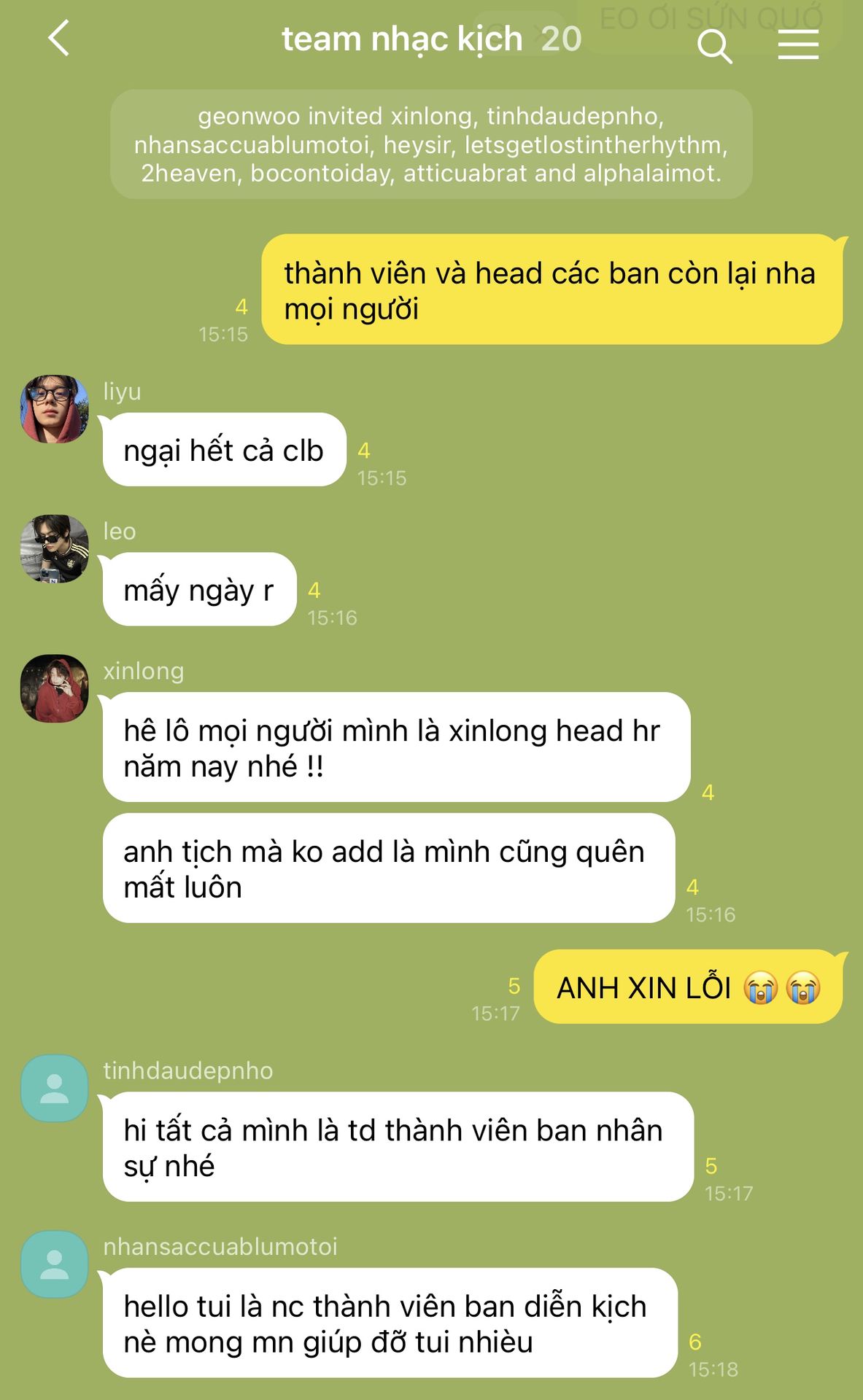View nhansaccuablumotoi's profile avatar
The height and width of the screenshot is (1400, 863).
tap(54, 1264)
